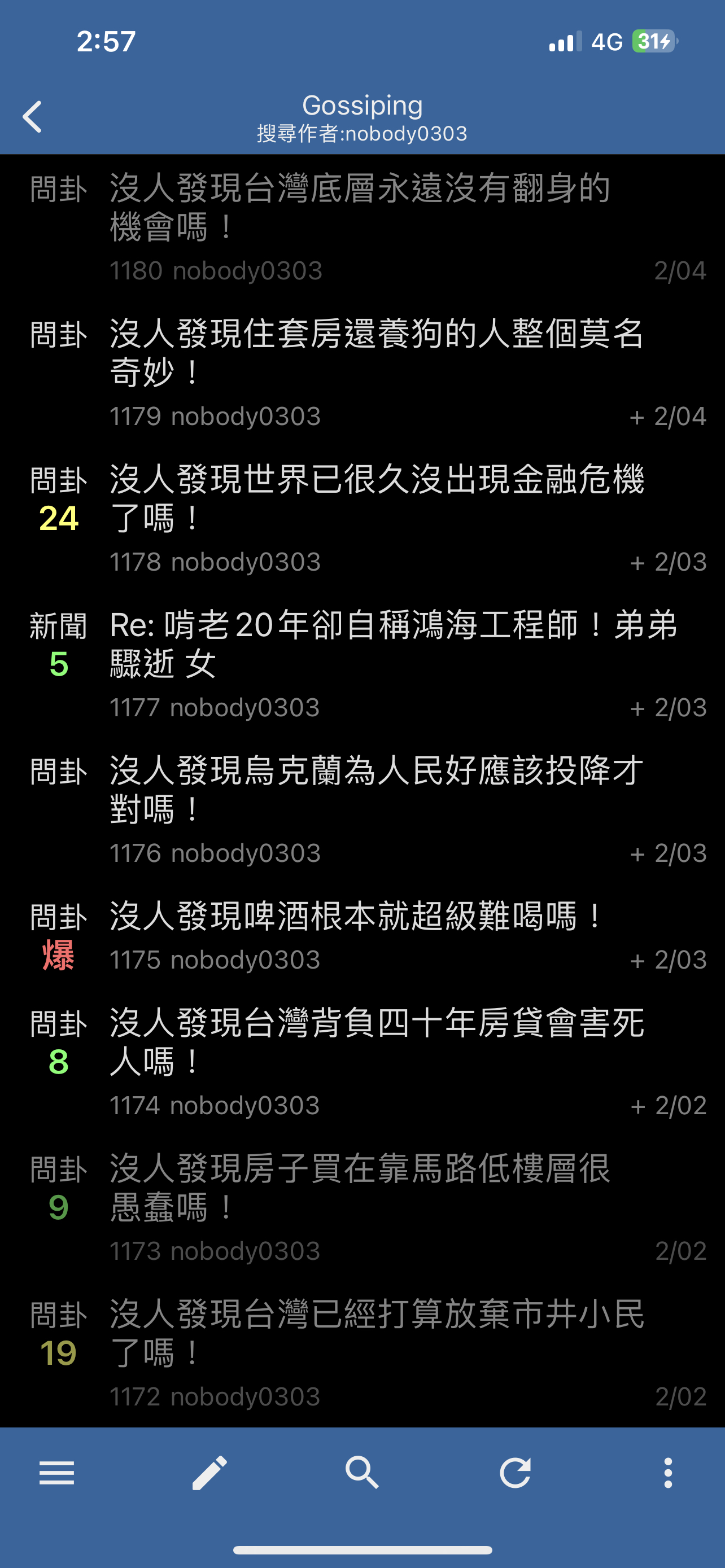Open the three-dot overflow menu
725x1568 pixels.
pyautogui.click(x=668, y=1473)
